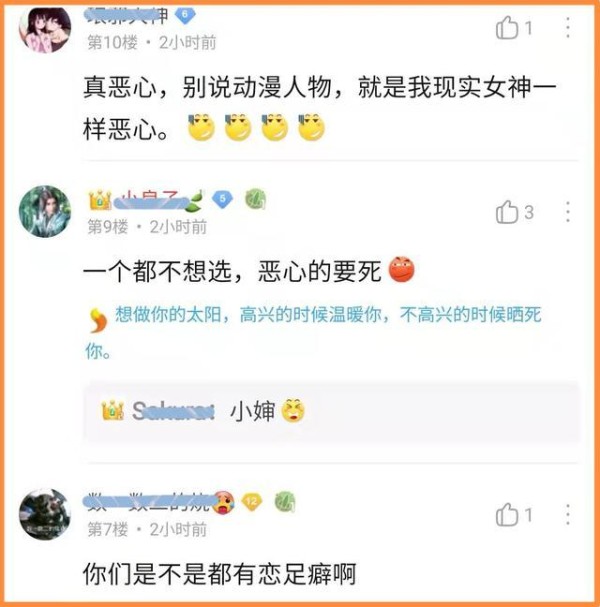Open the 第7楼 commenter's avatar
Screen dimensions: 600x607
[45, 514]
